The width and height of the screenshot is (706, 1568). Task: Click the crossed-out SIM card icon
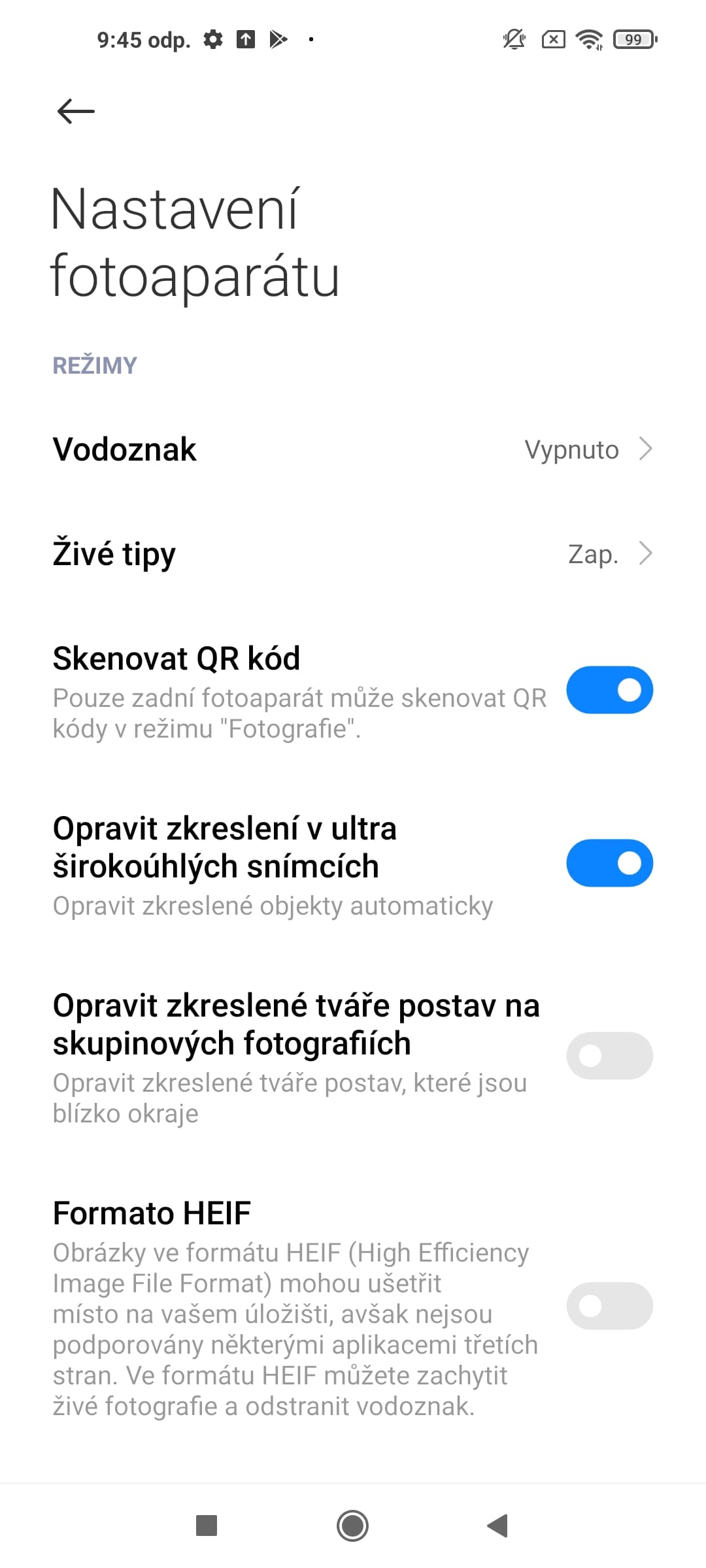[x=552, y=39]
